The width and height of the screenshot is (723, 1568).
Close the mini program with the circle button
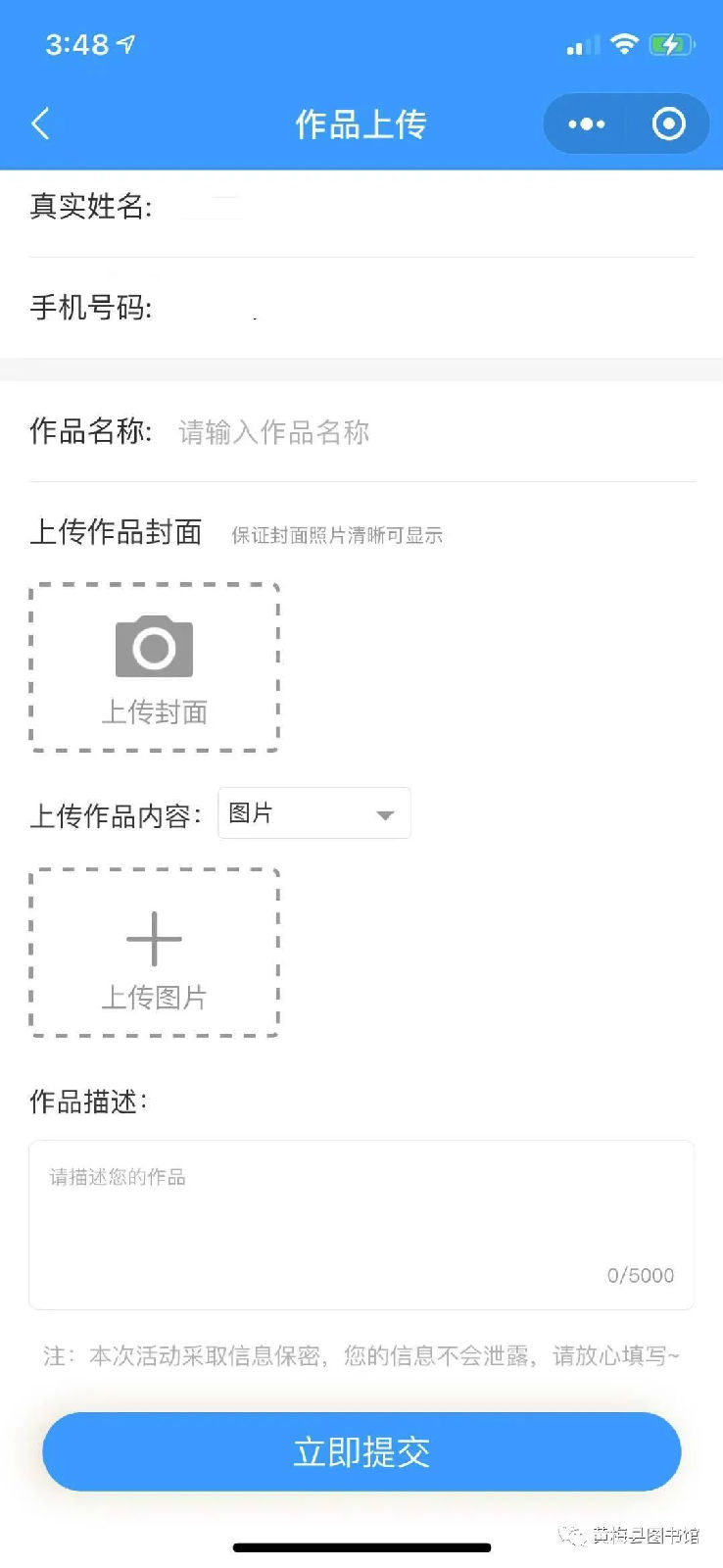[x=669, y=124]
